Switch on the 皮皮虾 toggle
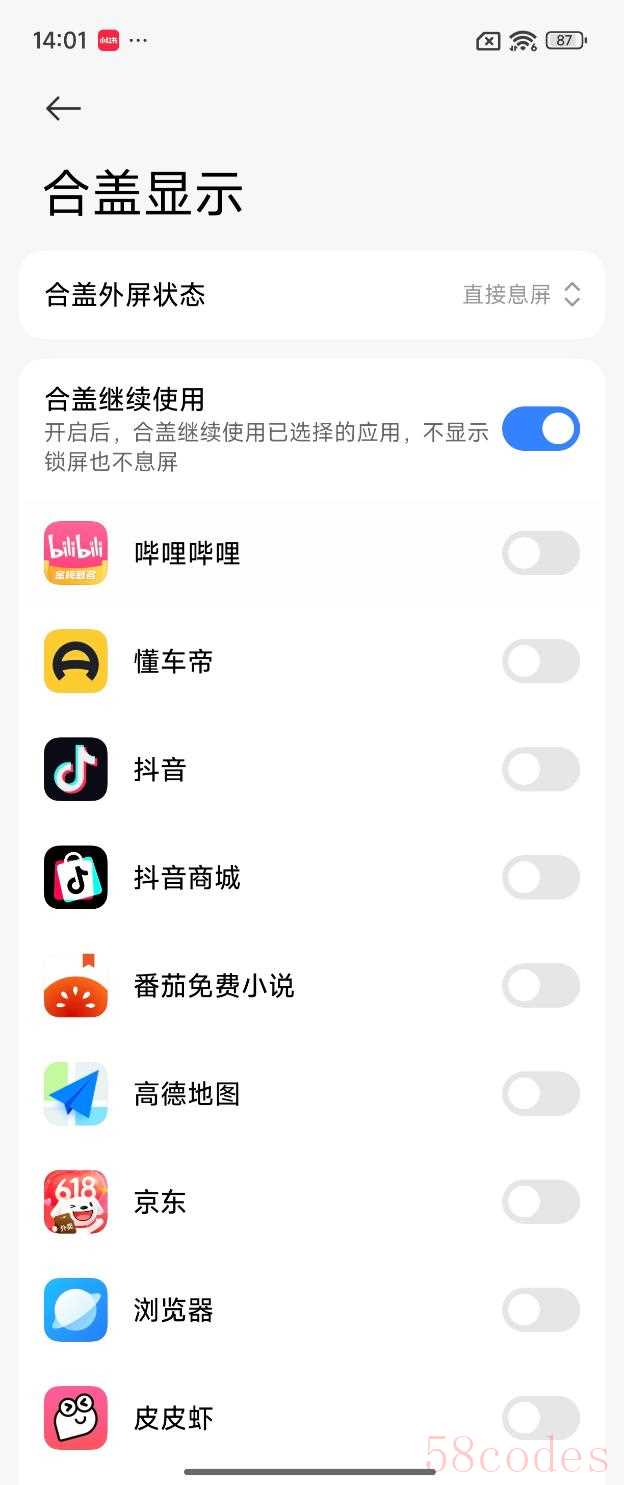624x1485 pixels. tap(540, 1417)
